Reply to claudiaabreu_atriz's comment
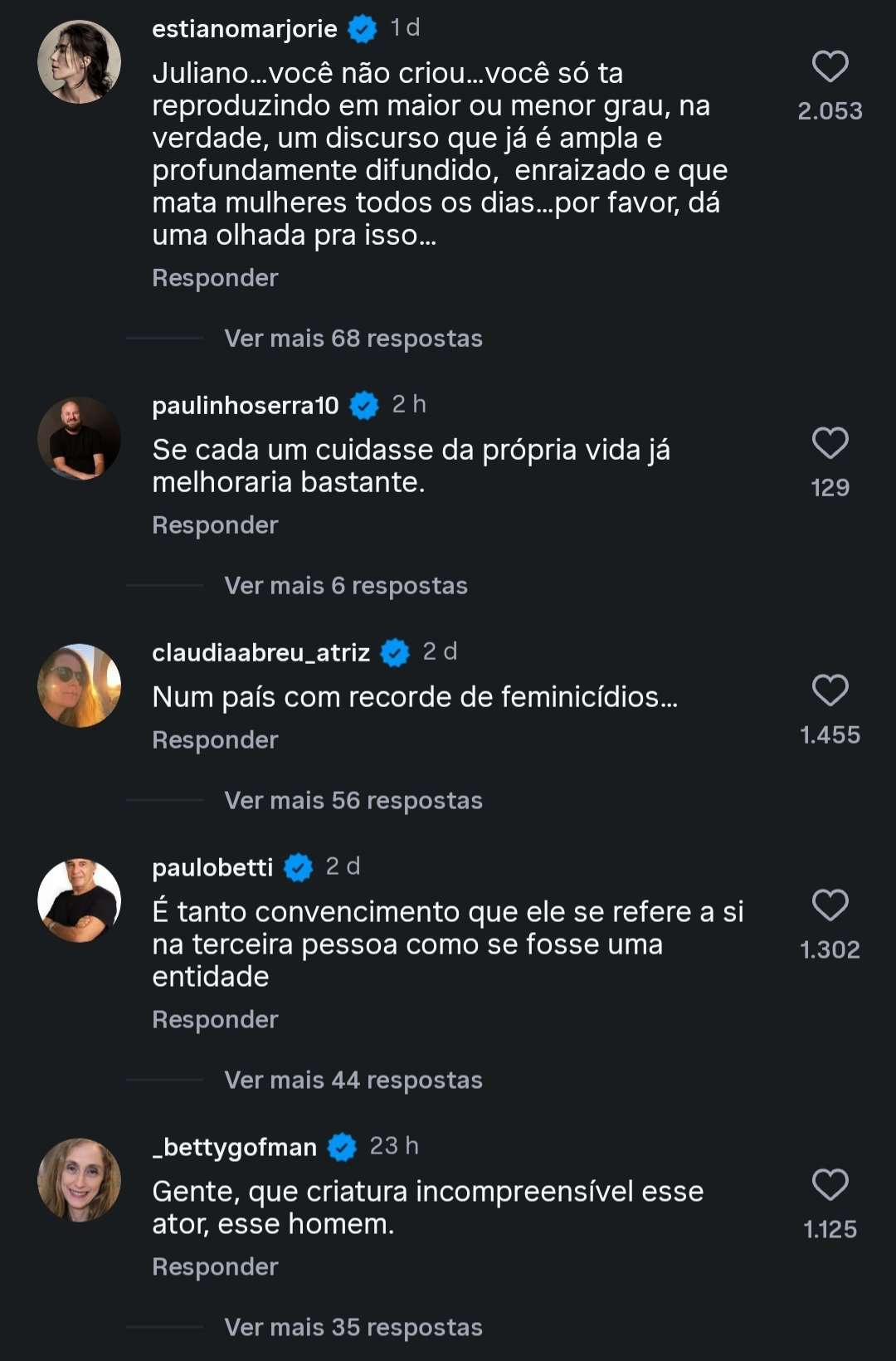Screen dimensions: 896x1361 (215, 740)
